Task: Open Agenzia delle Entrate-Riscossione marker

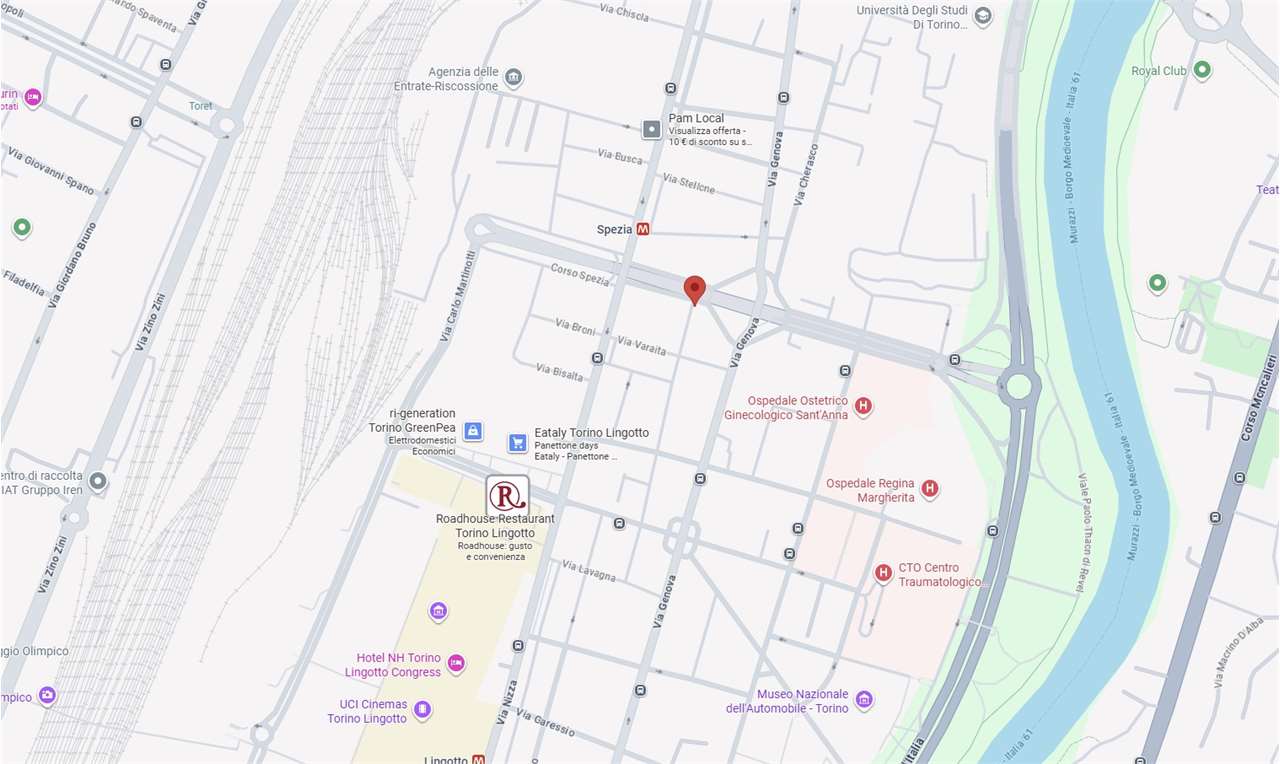Action: coord(514,78)
